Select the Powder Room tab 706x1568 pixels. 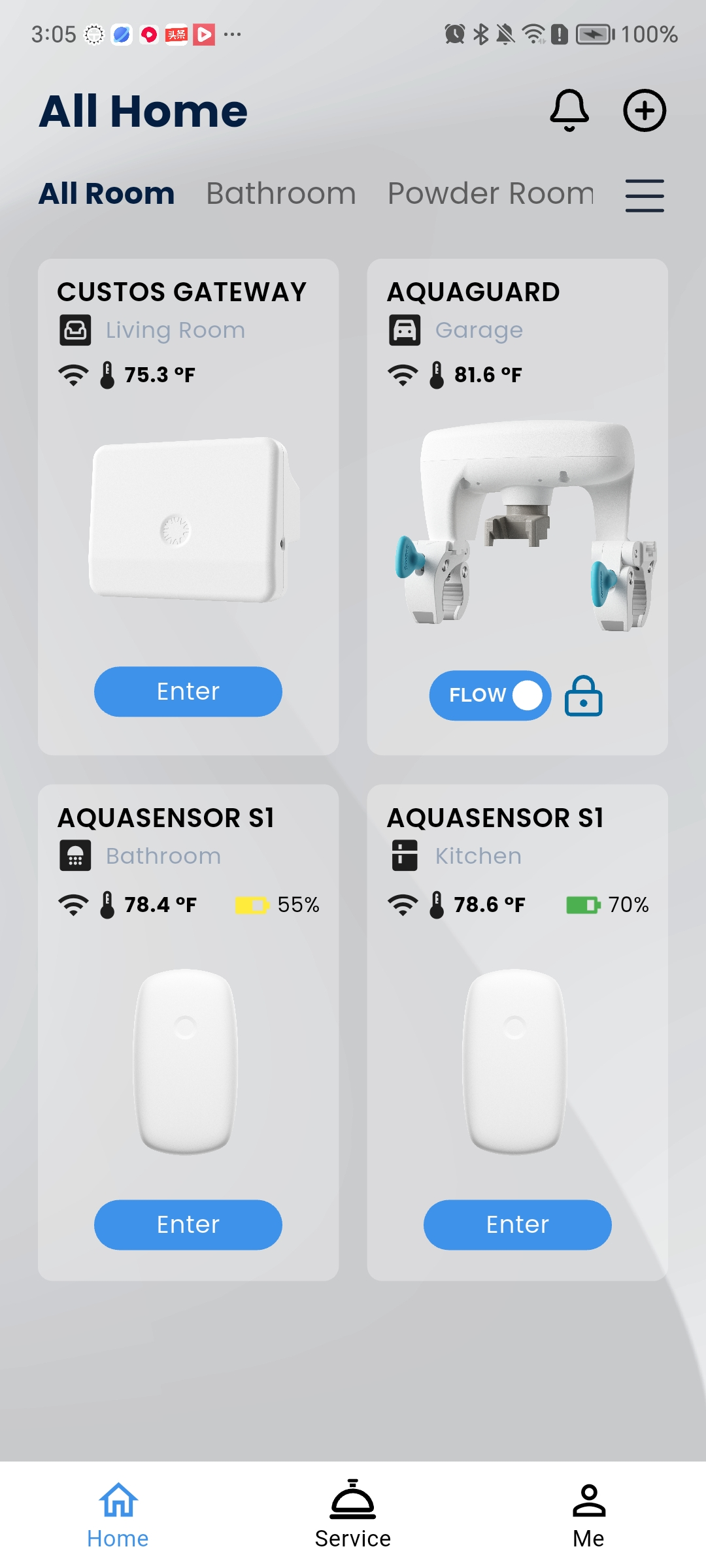coord(489,193)
